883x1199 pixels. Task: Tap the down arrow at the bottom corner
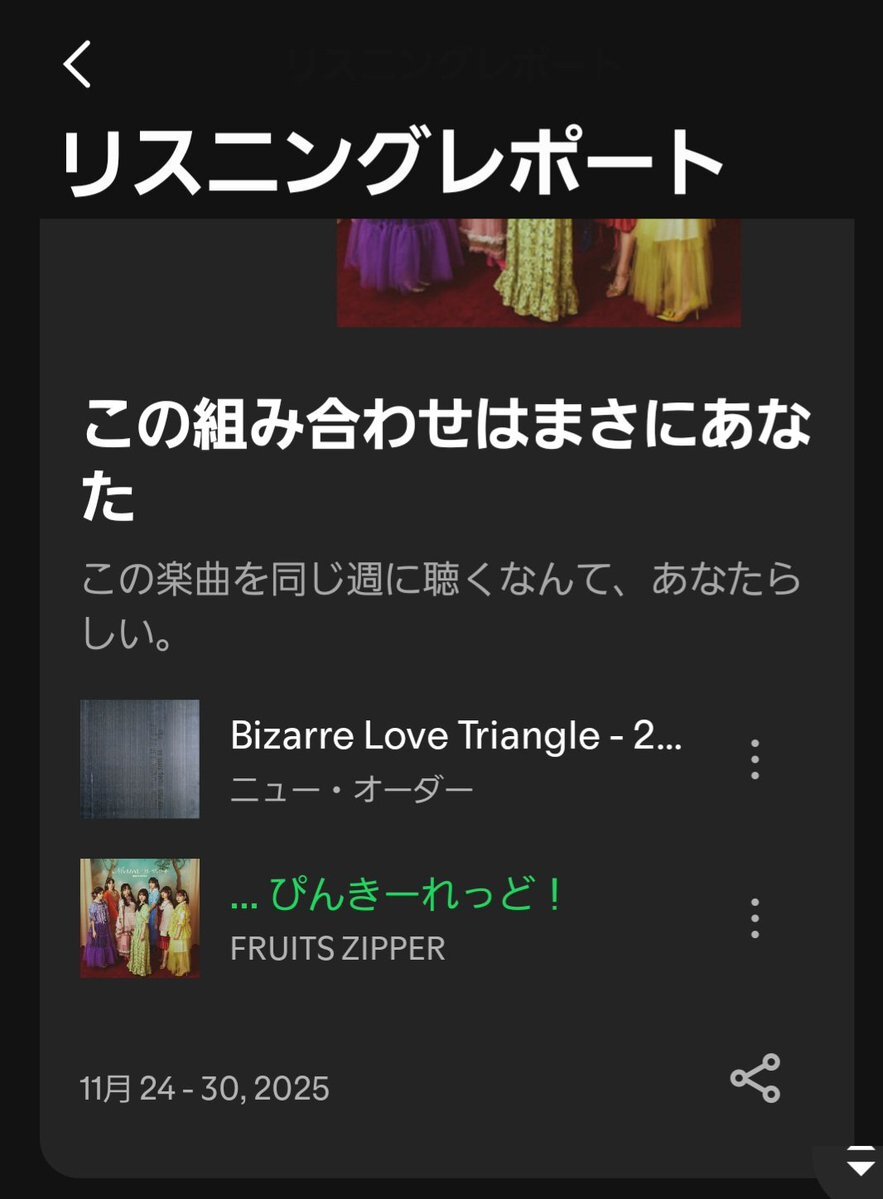[860, 1166]
